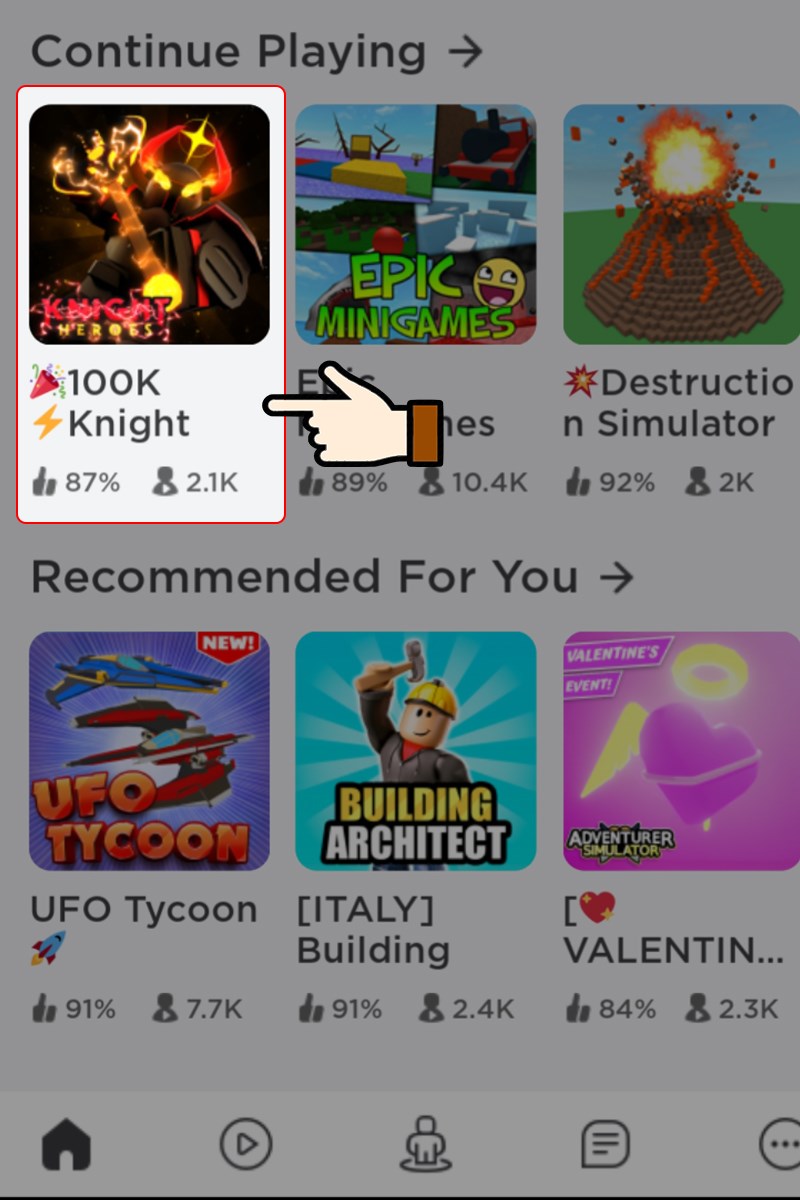
Task: Open the [ITALY] Building Architect game
Action: click(x=415, y=751)
